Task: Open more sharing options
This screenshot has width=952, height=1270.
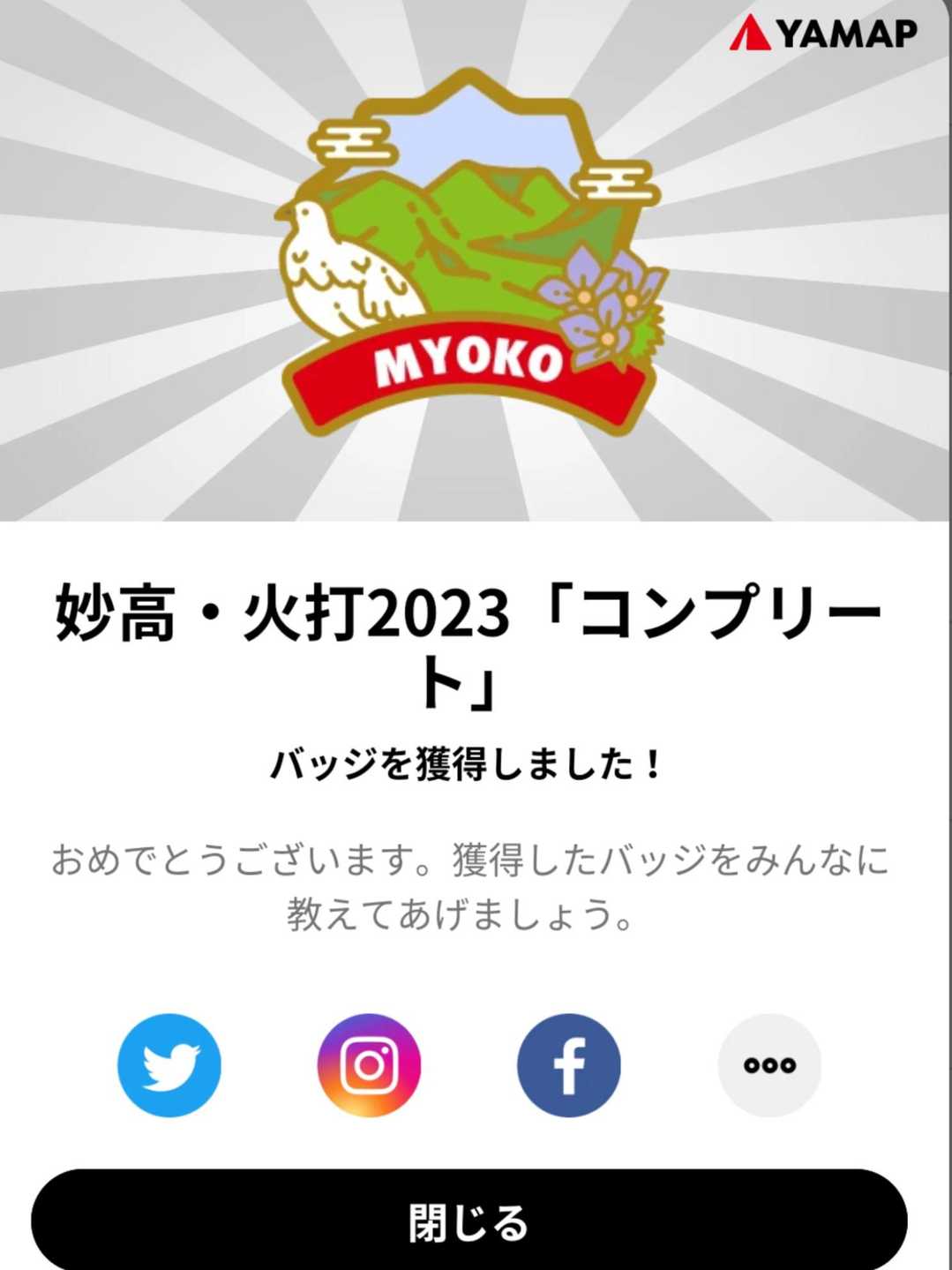Action: 769,1064
